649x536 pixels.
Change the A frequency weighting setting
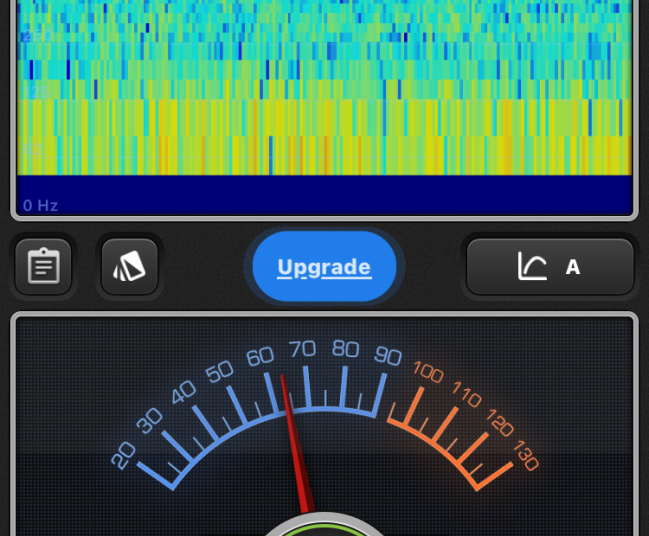550,267
